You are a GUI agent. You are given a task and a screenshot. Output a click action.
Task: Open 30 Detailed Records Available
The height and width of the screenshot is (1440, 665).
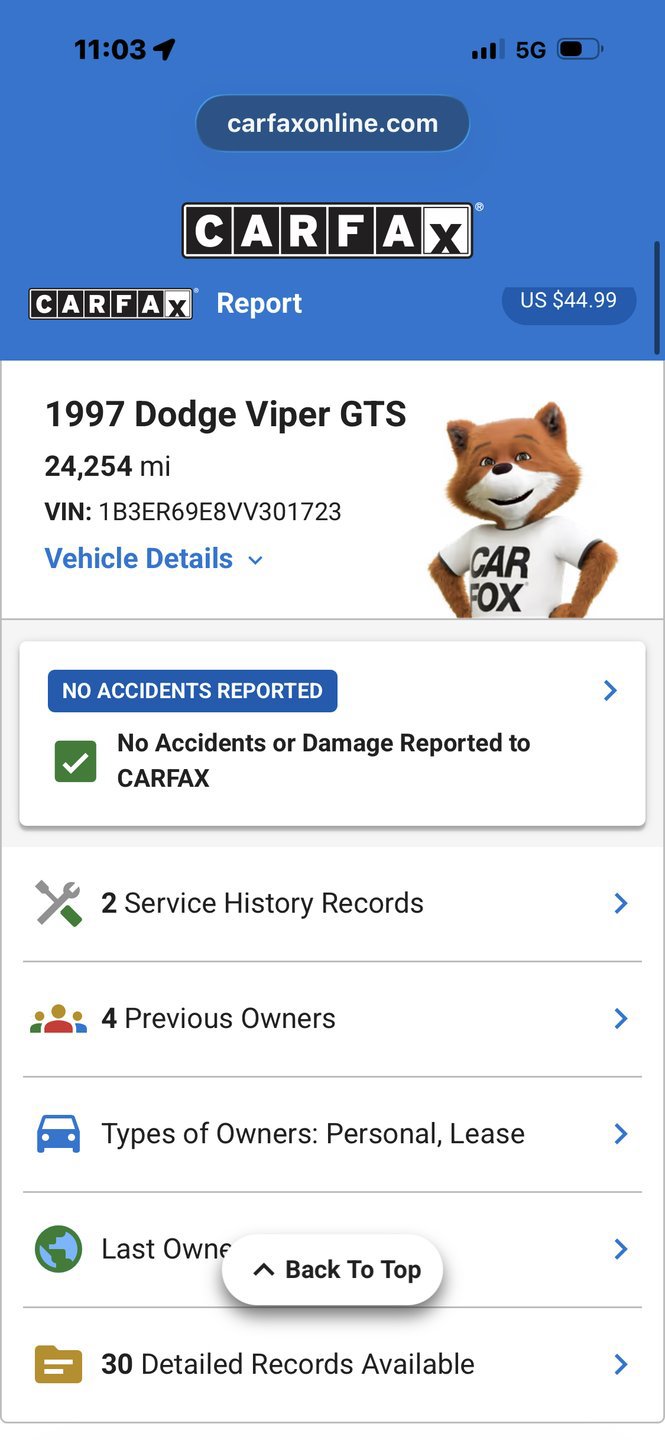(x=332, y=1364)
